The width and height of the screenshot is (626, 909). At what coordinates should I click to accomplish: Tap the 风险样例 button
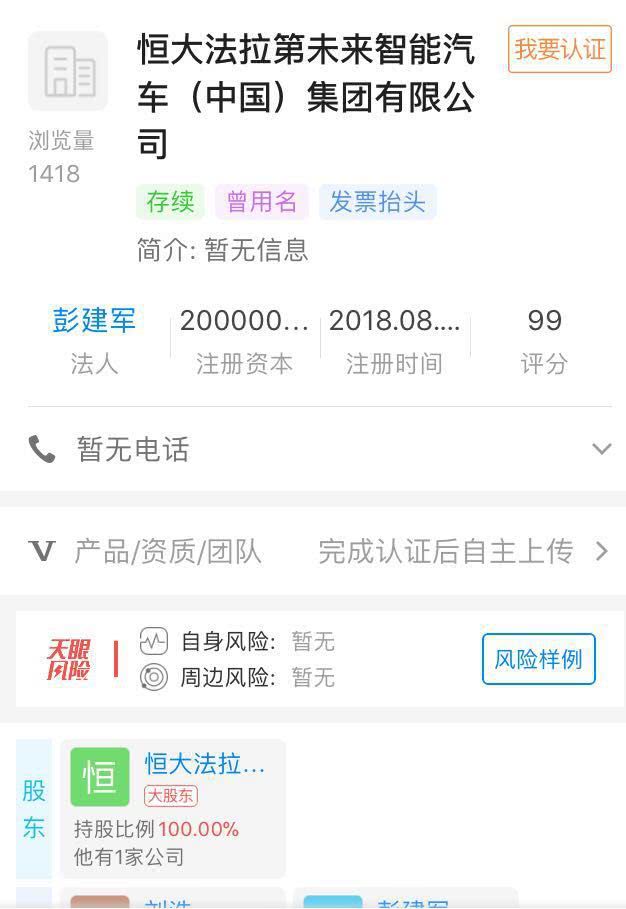(x=538, y=659)
